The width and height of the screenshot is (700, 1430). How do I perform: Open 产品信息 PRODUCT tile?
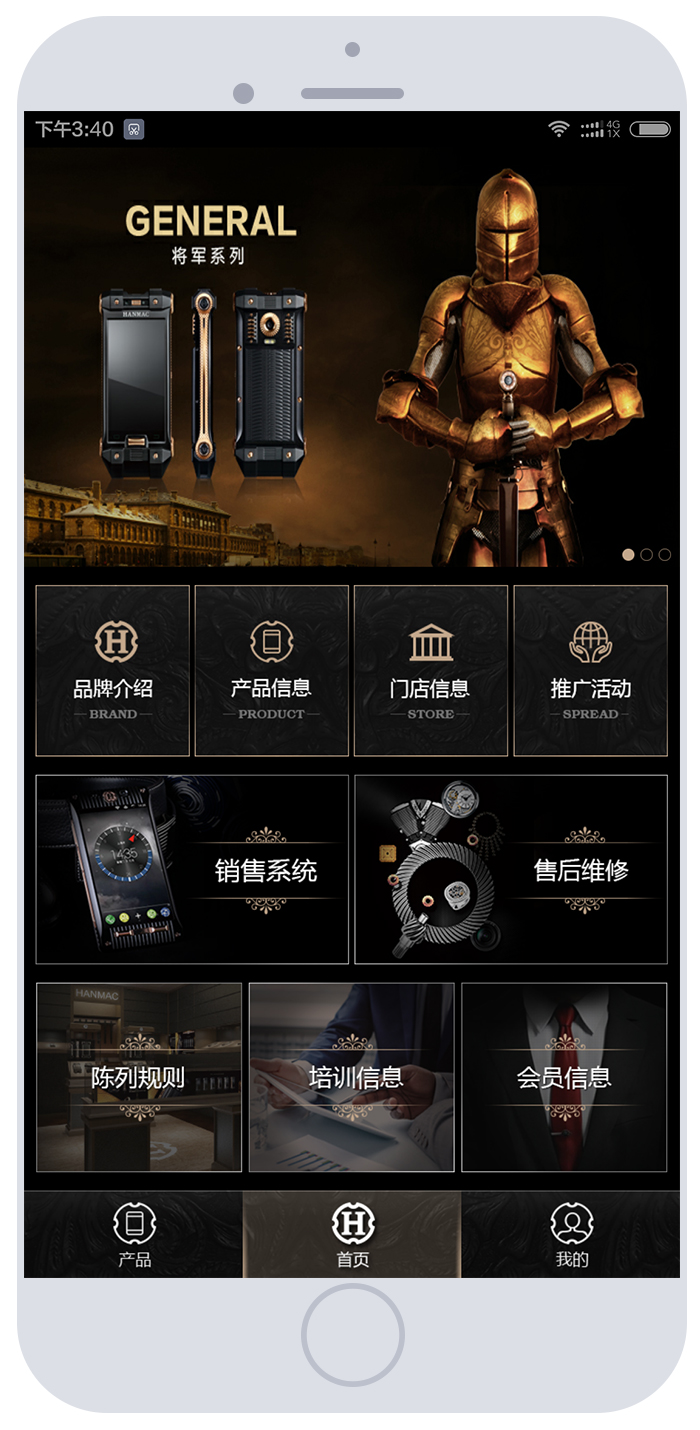tap(271, 670)
